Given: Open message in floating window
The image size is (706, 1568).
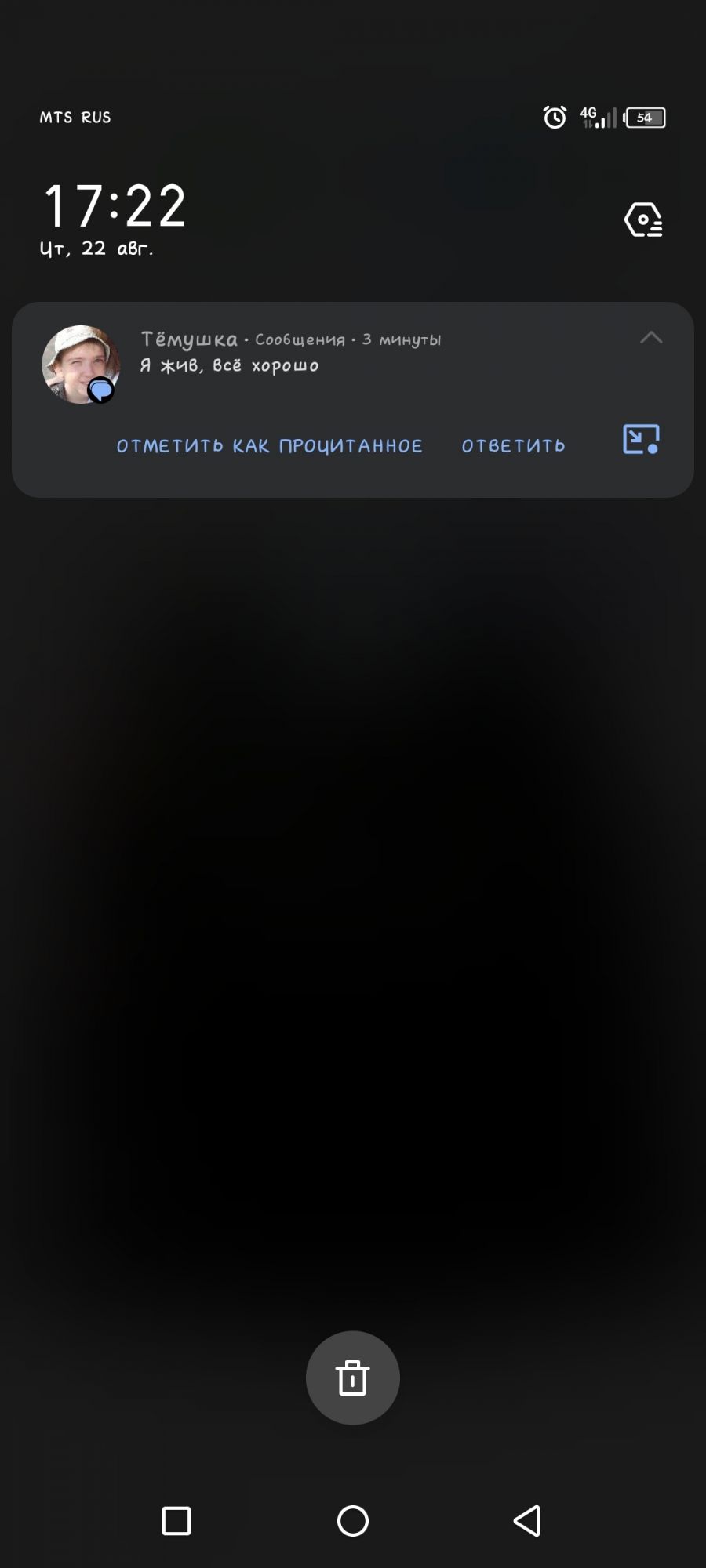Looking at the screenshot, I should pos(640,440).
